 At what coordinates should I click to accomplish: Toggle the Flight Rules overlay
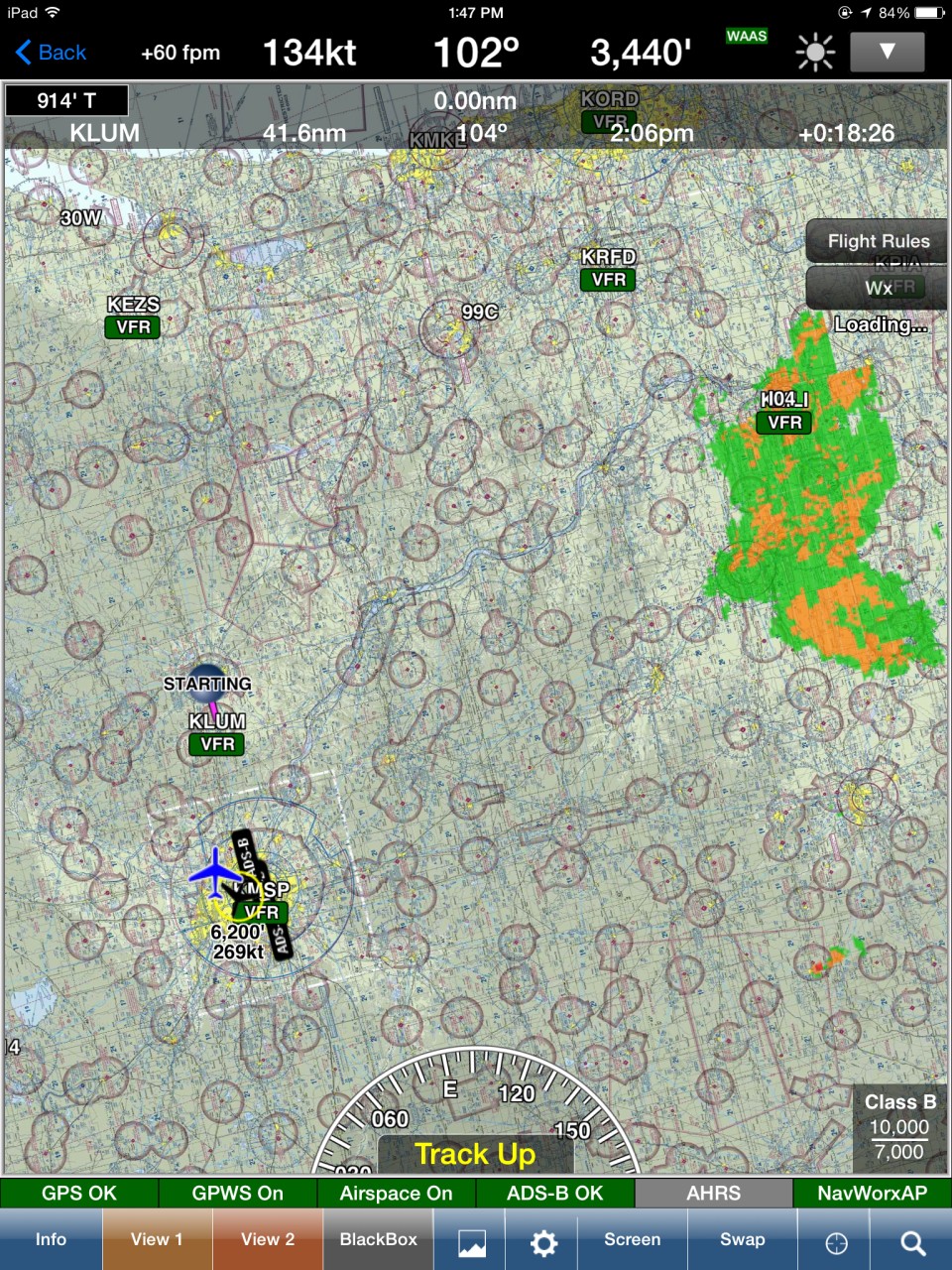[878, 241]
